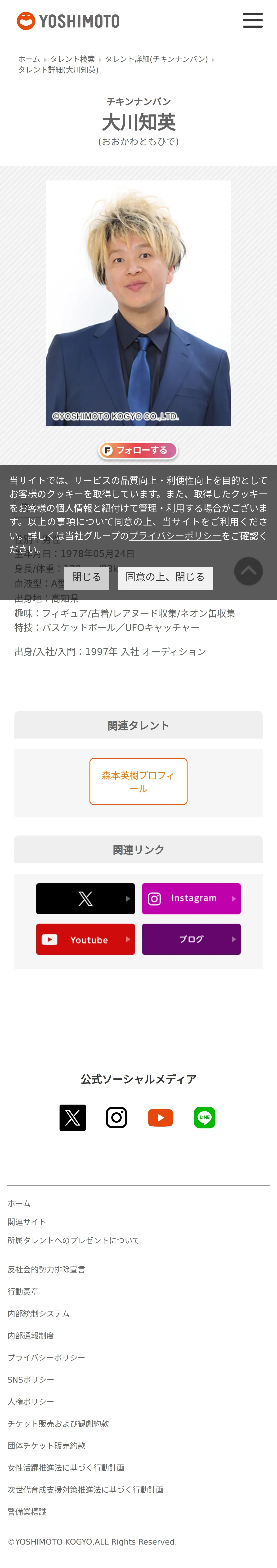Open タレント検索 breadcrumb link
Image resolution: width=277 pixels, height=1568 pixels.
point(72,59)
